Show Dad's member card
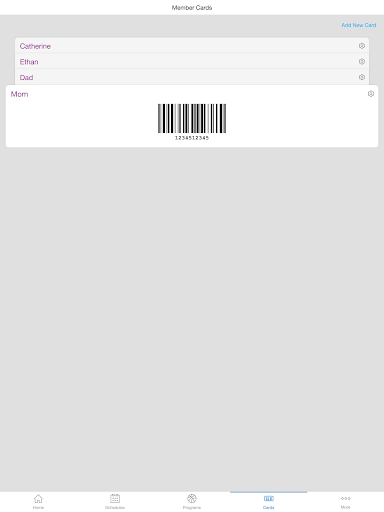This screenshot has height=512, width=384. point(192,77)
